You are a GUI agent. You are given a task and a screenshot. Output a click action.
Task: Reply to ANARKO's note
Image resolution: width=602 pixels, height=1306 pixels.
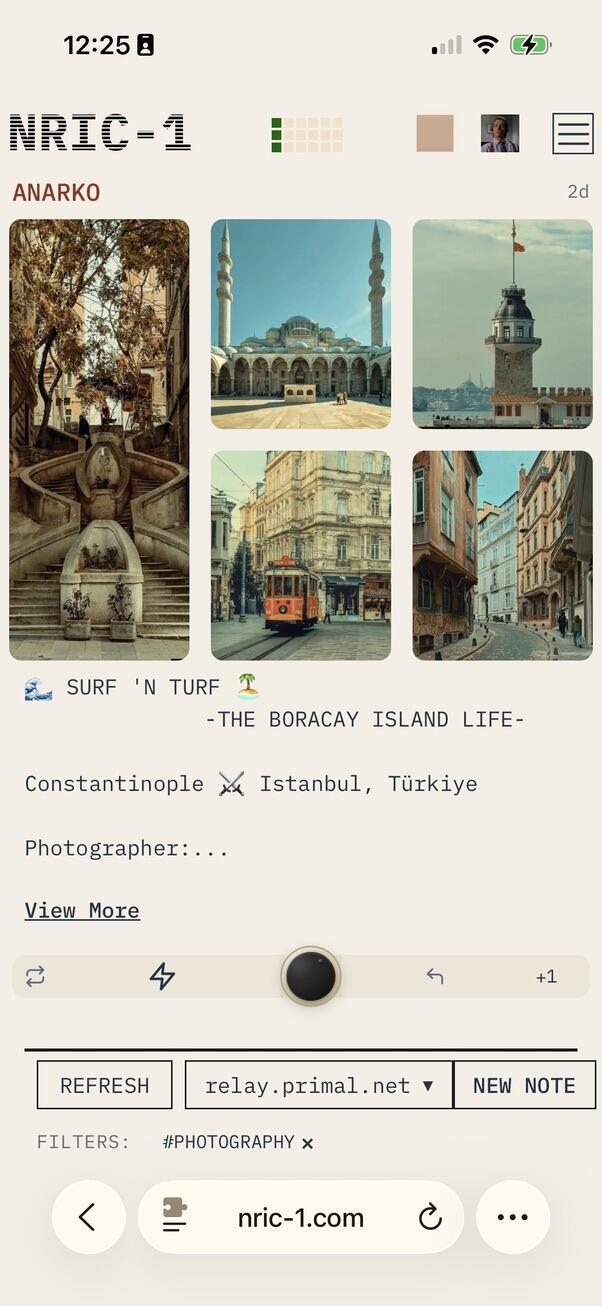435,977
